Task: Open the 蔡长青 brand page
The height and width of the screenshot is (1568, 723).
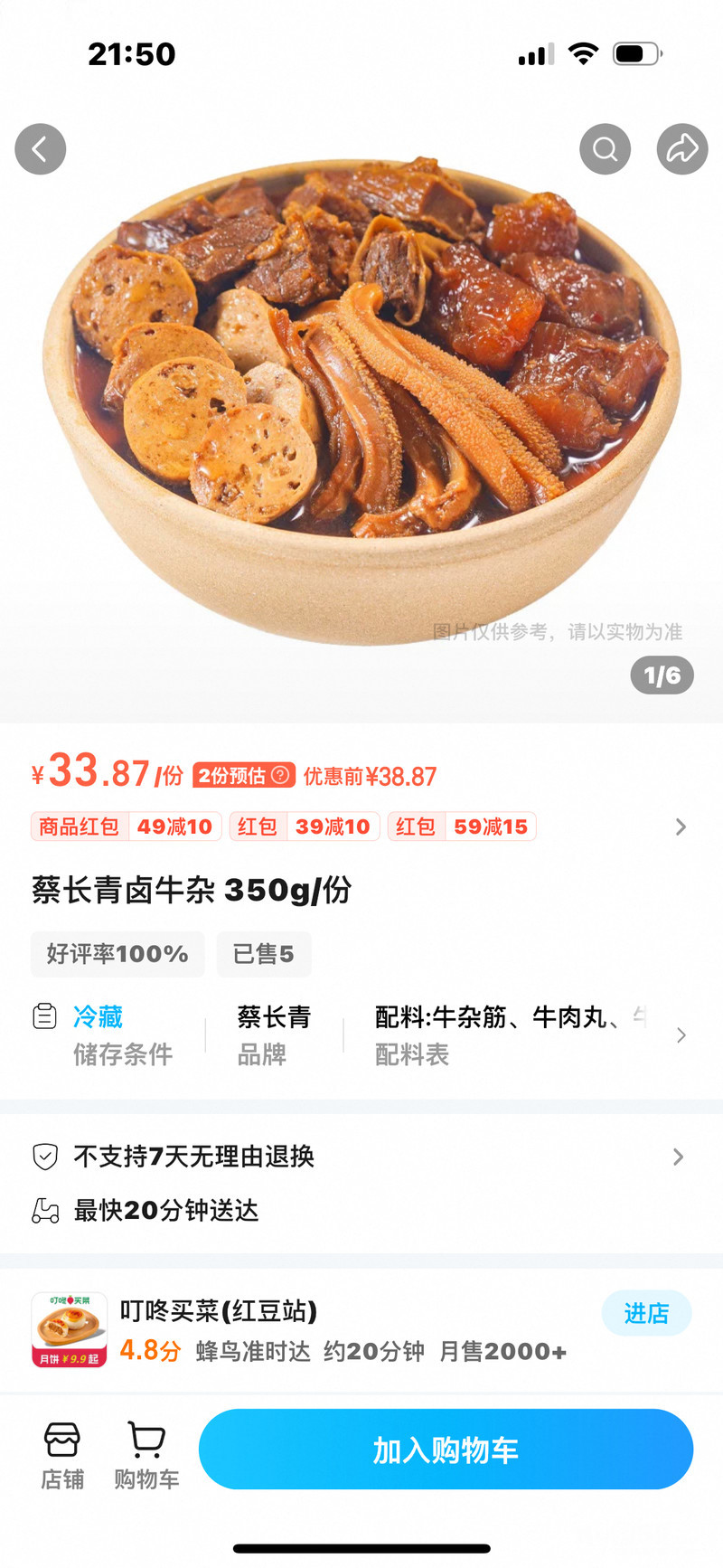Action: [x=273, y=1035]
